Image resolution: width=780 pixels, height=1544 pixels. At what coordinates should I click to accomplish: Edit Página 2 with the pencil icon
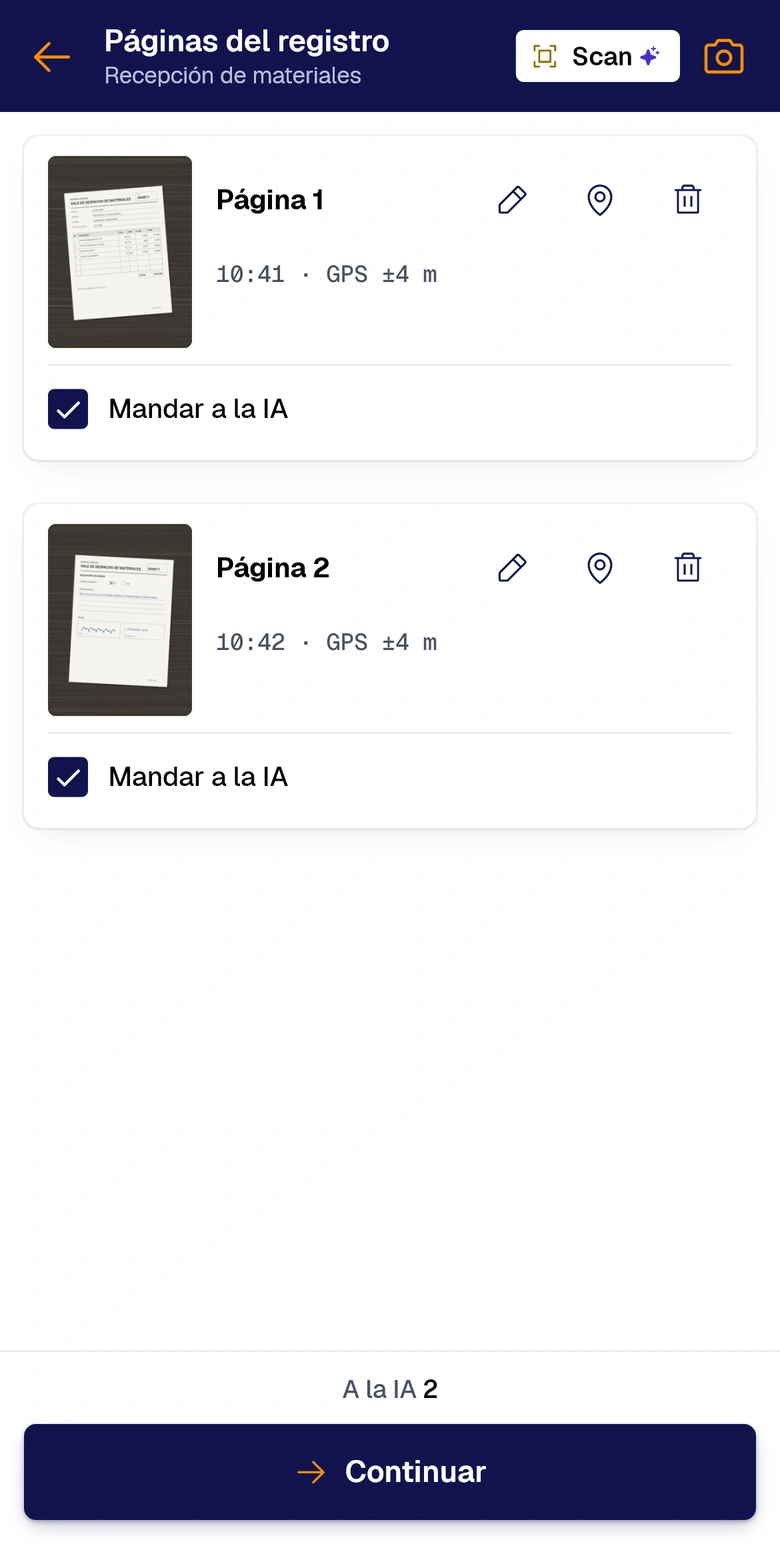(x=512, y=568)
